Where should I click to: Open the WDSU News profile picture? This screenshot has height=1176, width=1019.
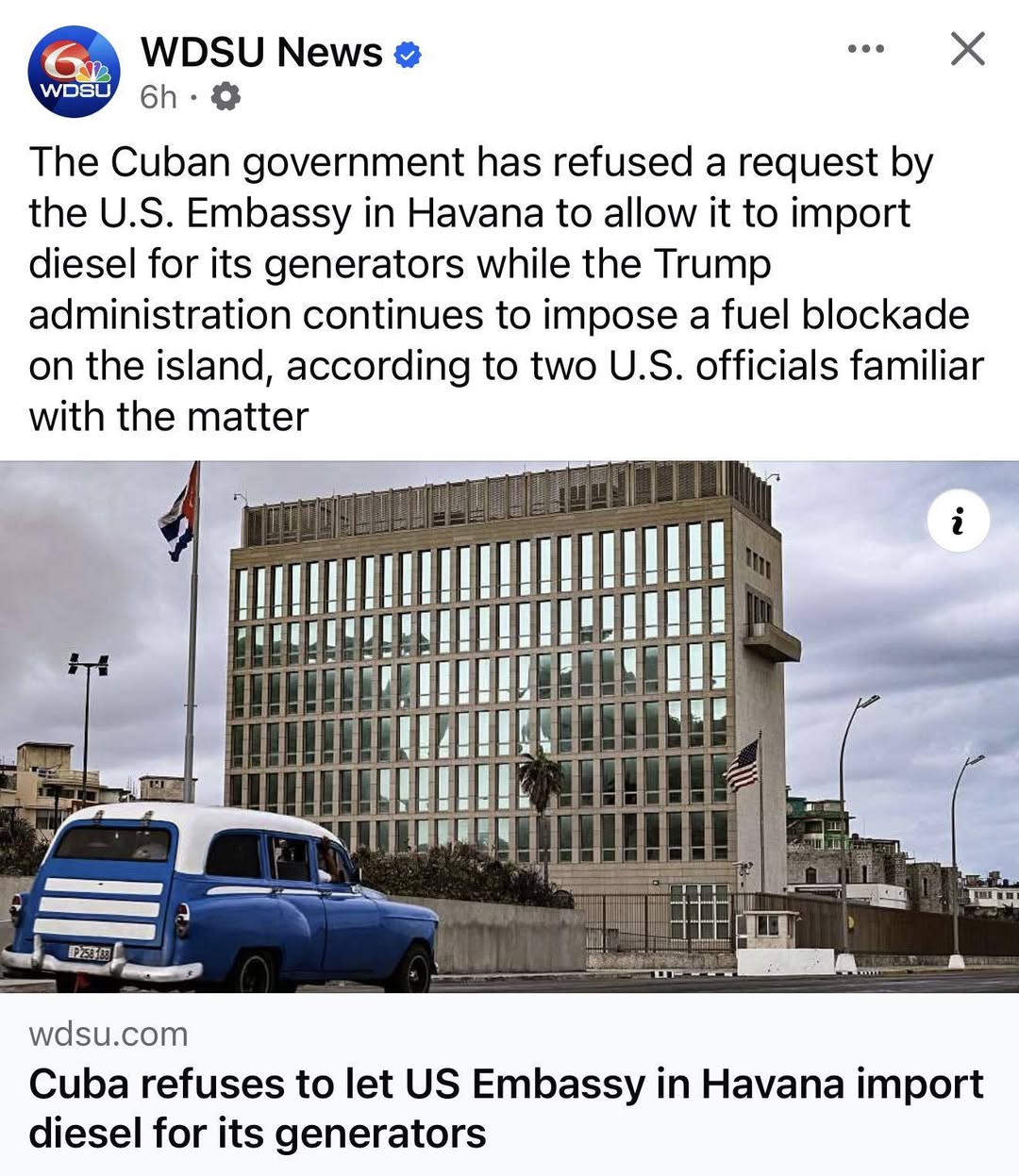point(74,71)
